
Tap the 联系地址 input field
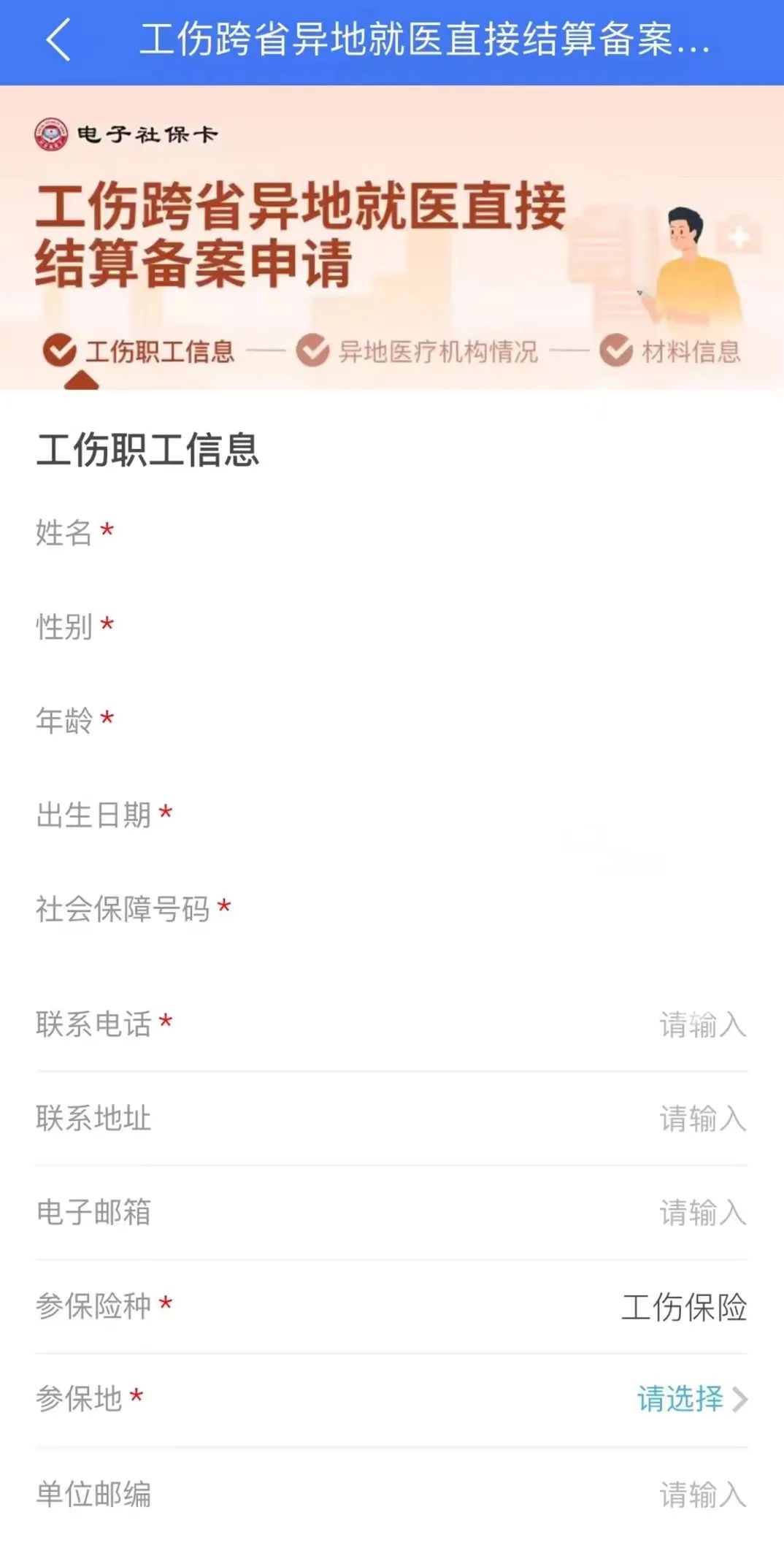(701, 1118)
